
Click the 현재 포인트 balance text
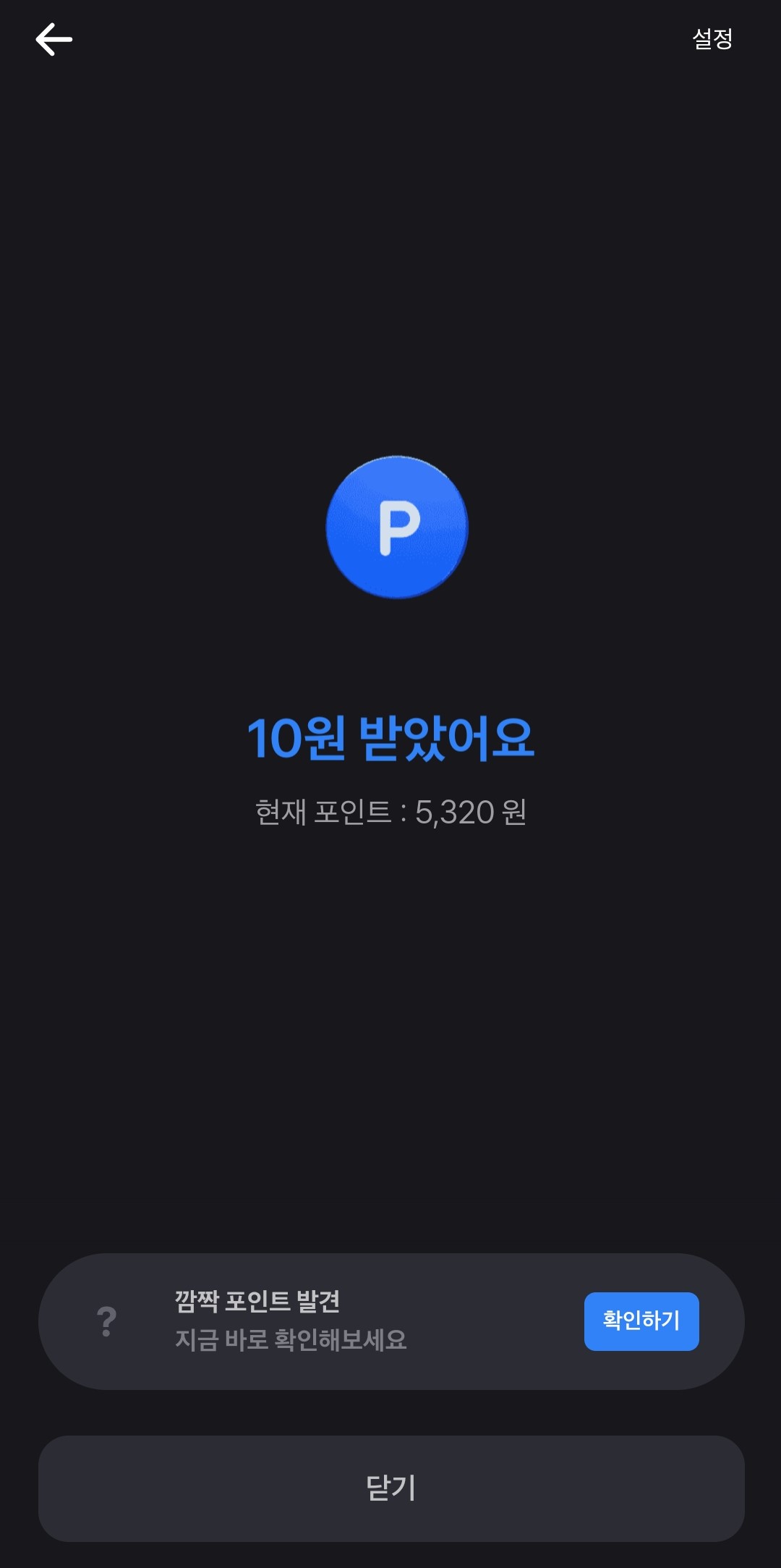390,811
